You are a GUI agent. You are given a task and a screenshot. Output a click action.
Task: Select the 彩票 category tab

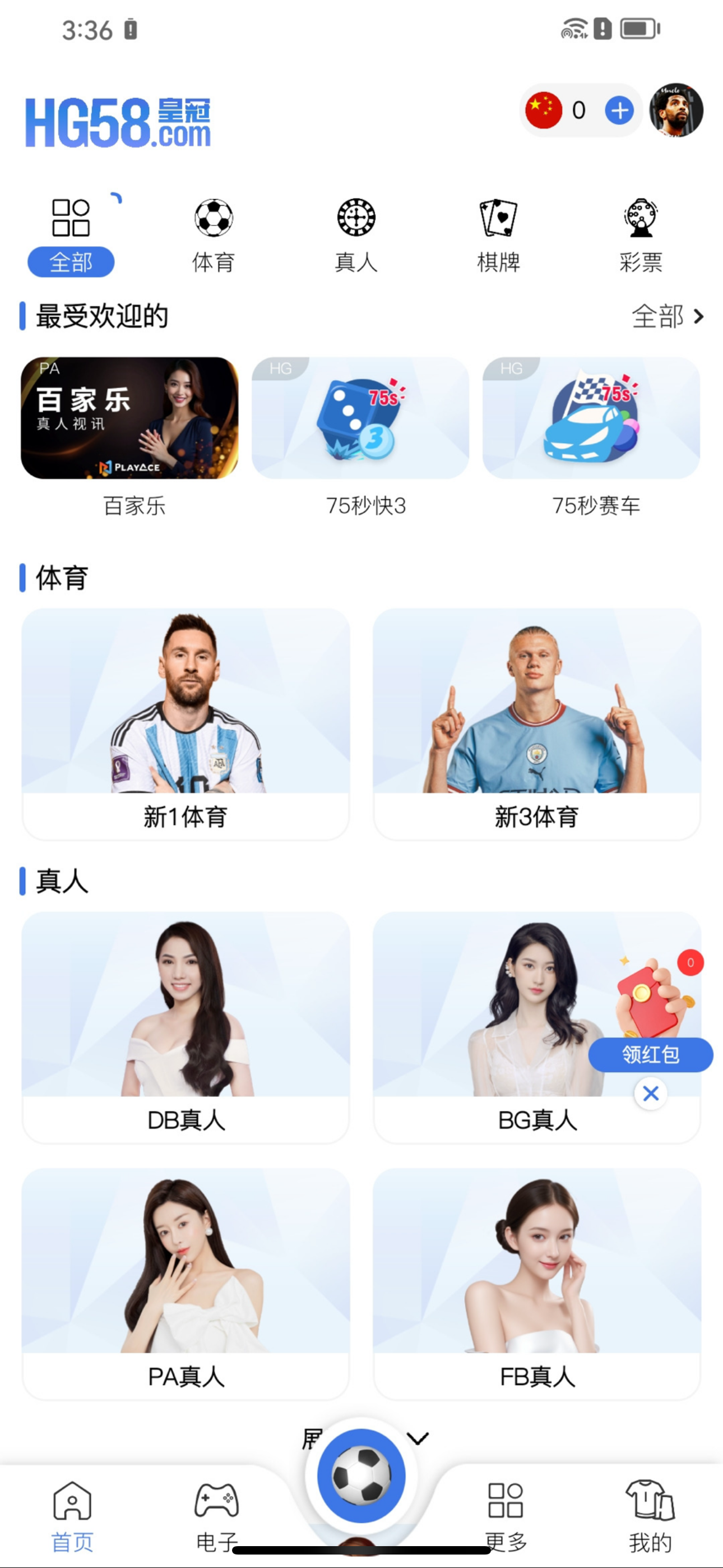641,235
